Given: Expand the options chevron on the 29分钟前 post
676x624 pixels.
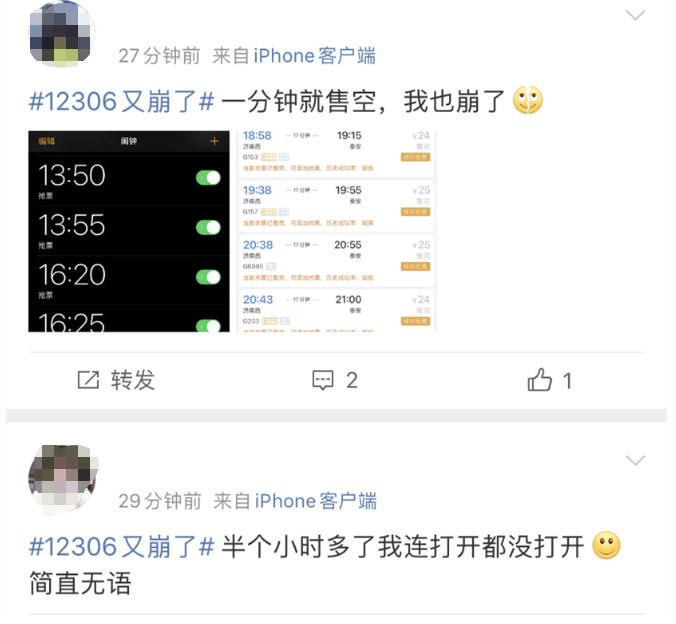Looking at the screenshot, I should click(635, 460).
